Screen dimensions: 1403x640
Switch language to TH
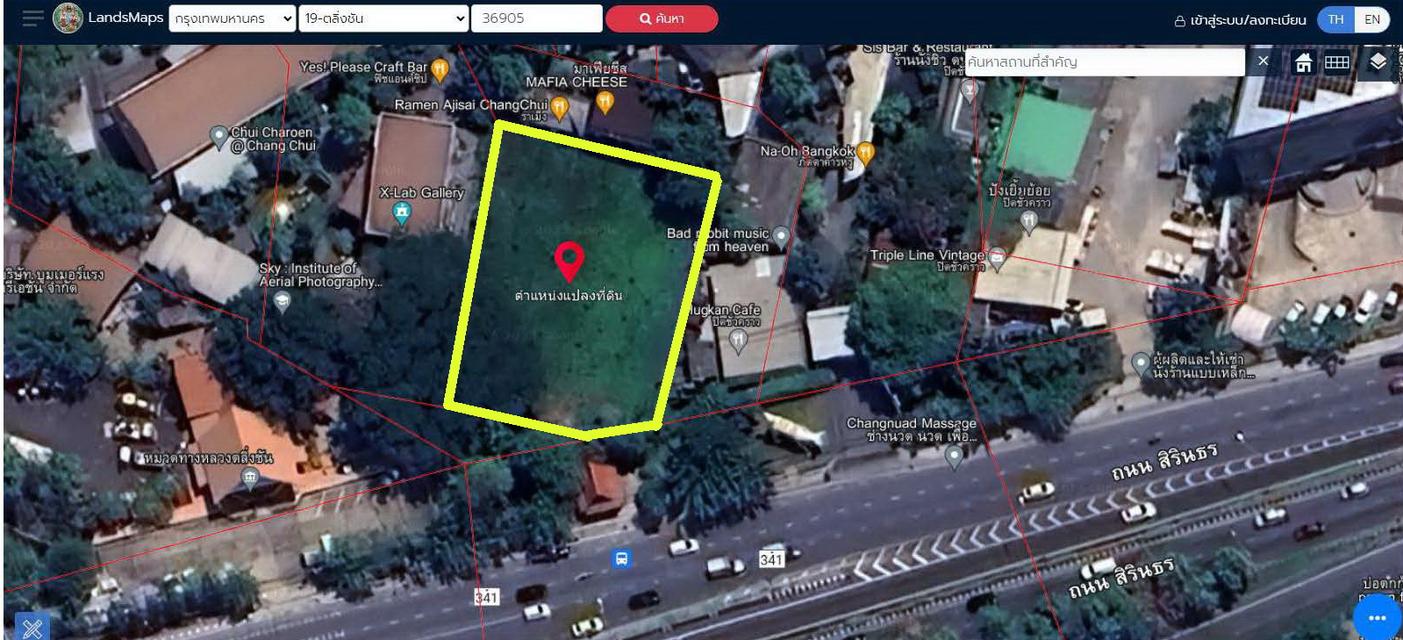click(1336, 19)
